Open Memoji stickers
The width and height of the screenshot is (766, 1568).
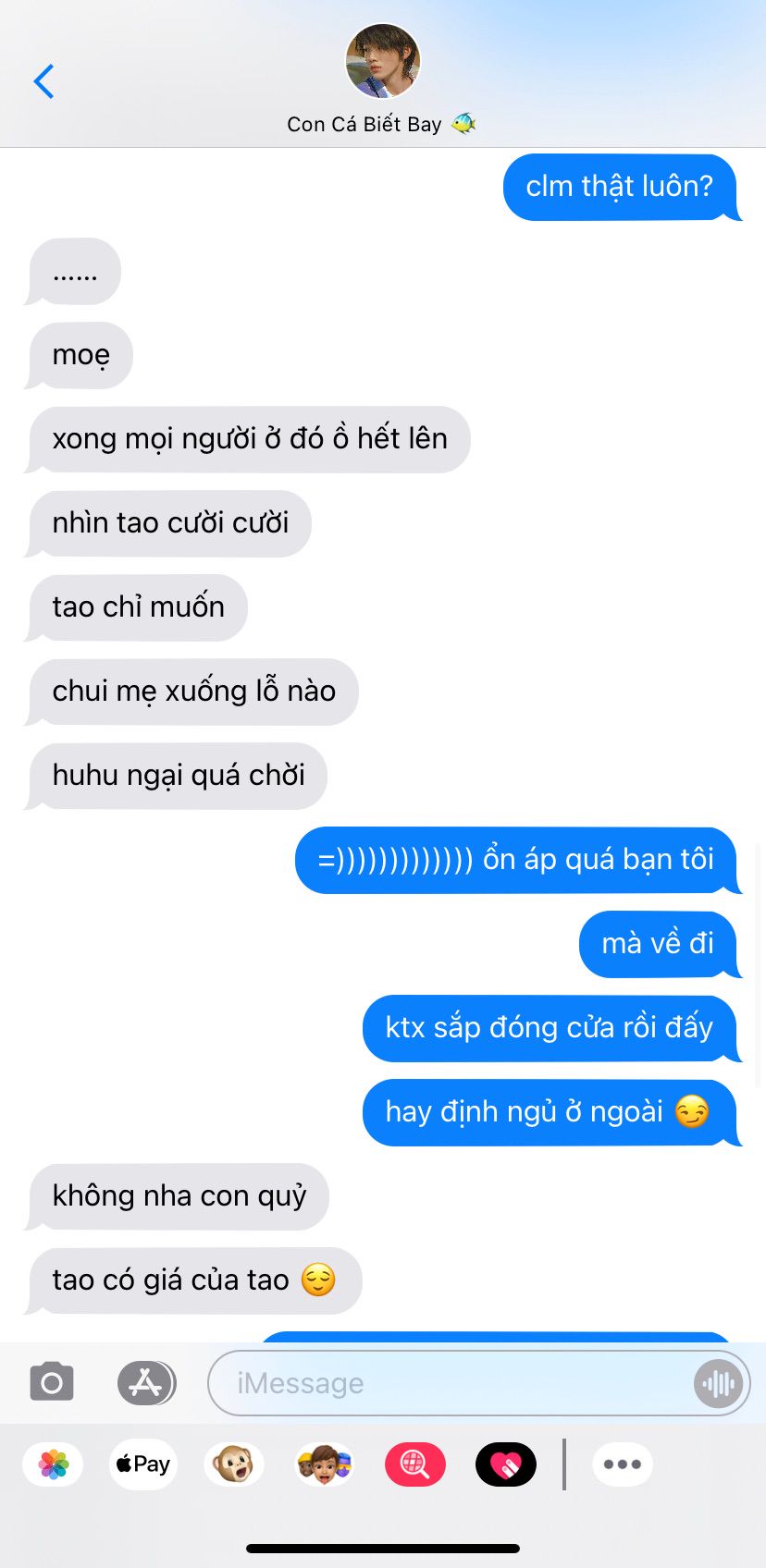click(x=324, y=1464)
